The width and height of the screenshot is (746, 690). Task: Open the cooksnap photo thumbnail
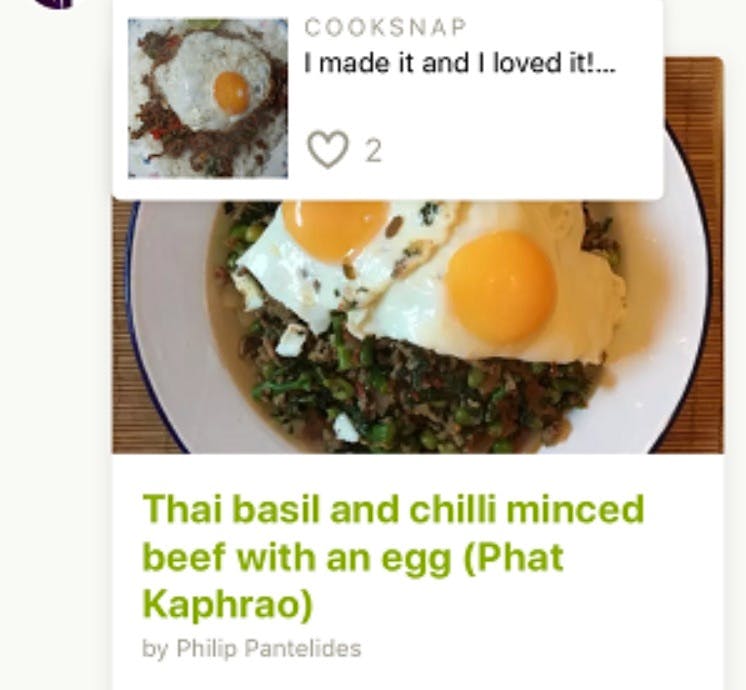click(x=208, y=98)
